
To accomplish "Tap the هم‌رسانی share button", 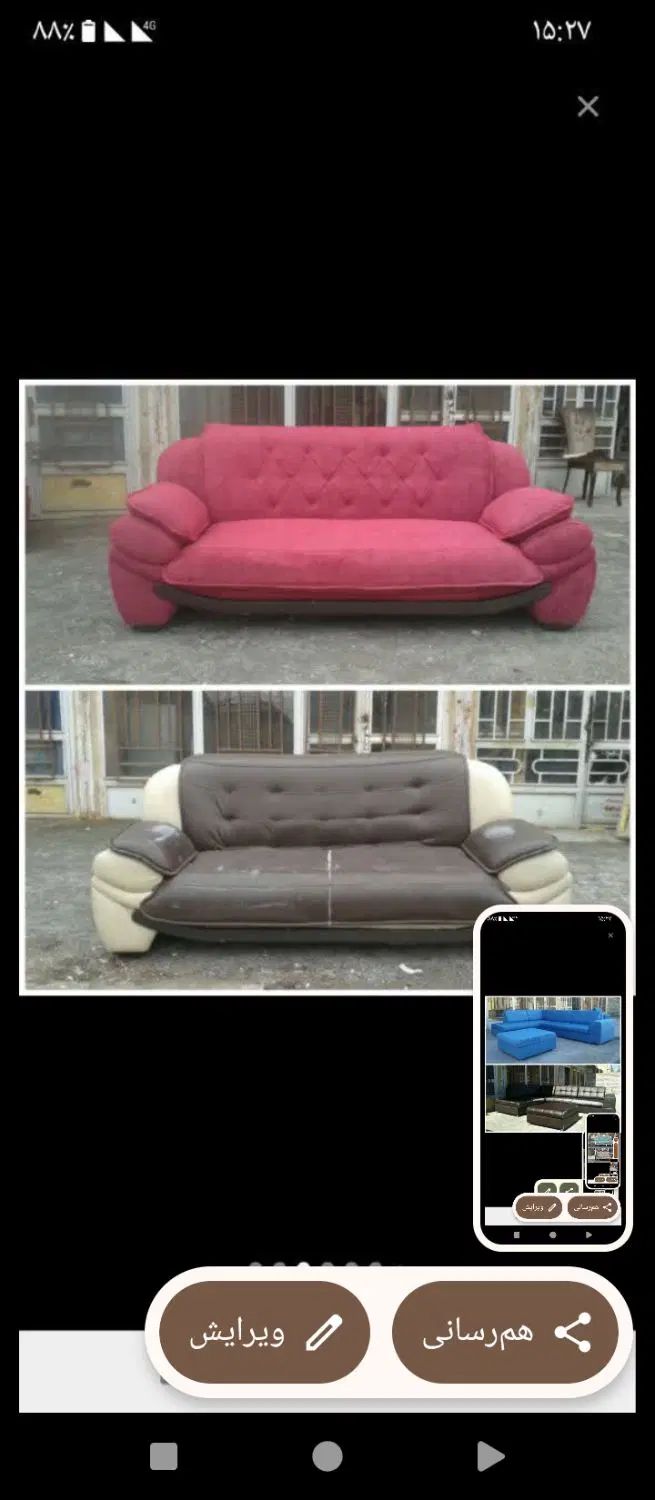I will pyautogui.click(x=505, y=1332).
